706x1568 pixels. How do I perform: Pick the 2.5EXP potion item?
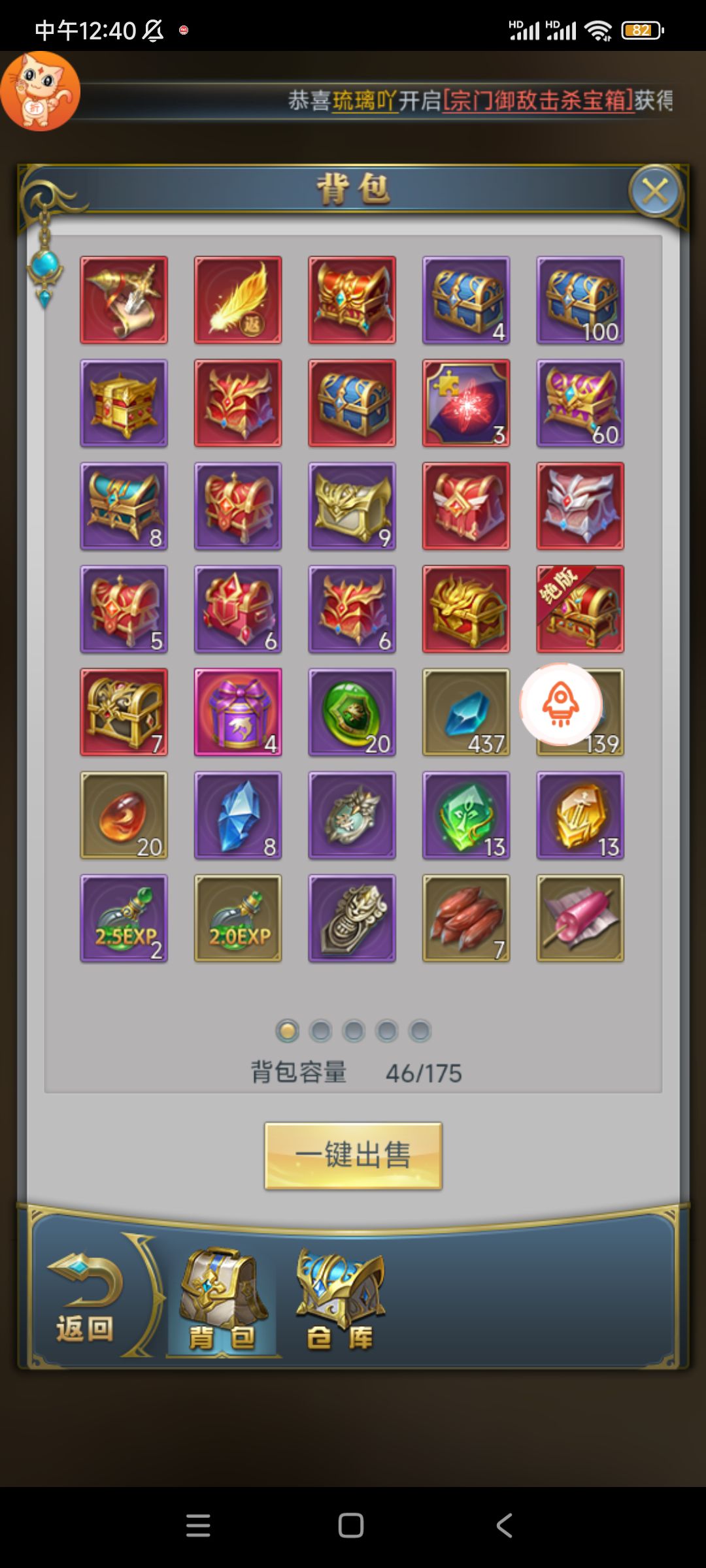point(124,918)
